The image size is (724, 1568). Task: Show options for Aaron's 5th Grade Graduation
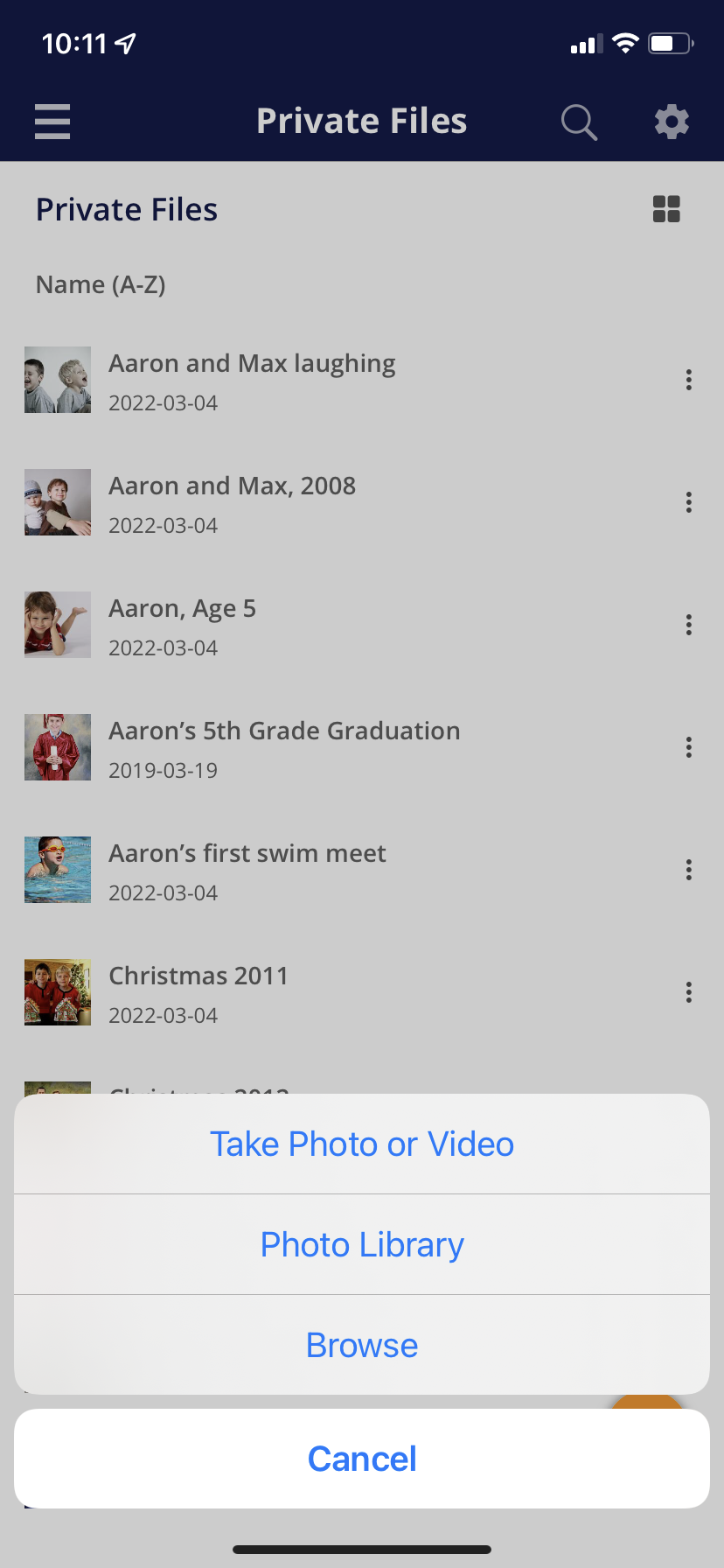[x=689, y=747]
